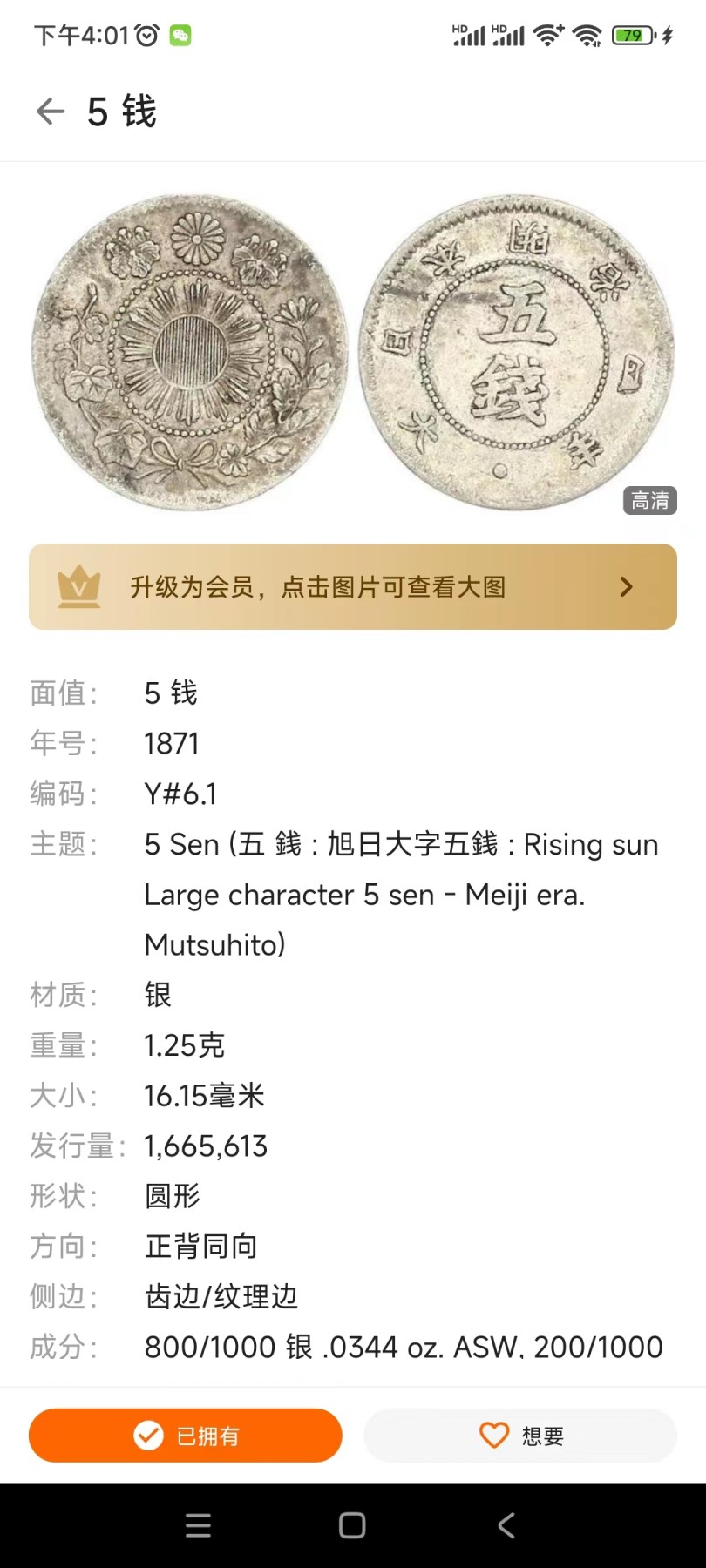Tap the battery indicator showing 79
This screenshot has height=1568, width=706.
pyautogui.click(x=633, y=35)
